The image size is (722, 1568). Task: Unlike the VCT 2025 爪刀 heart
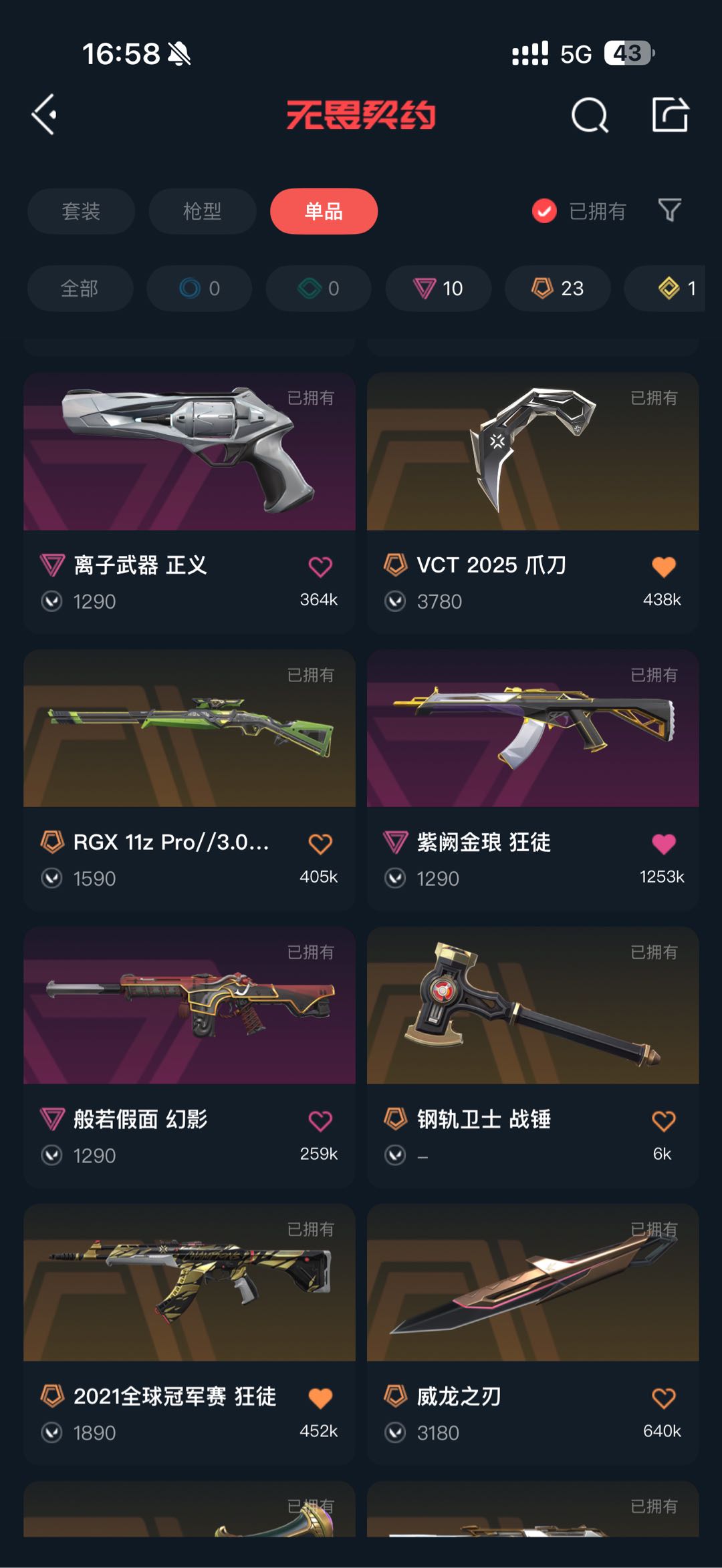pyautogui.click(x=664, y=567)
